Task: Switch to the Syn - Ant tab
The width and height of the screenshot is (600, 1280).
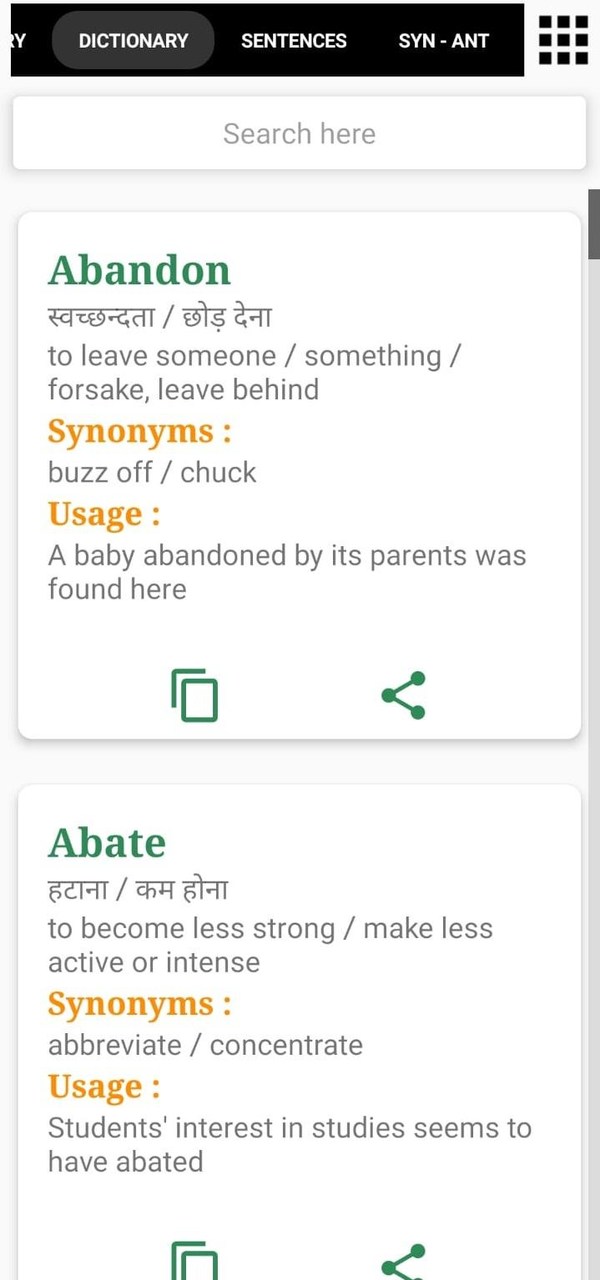Action: click(x=443, y=41)
